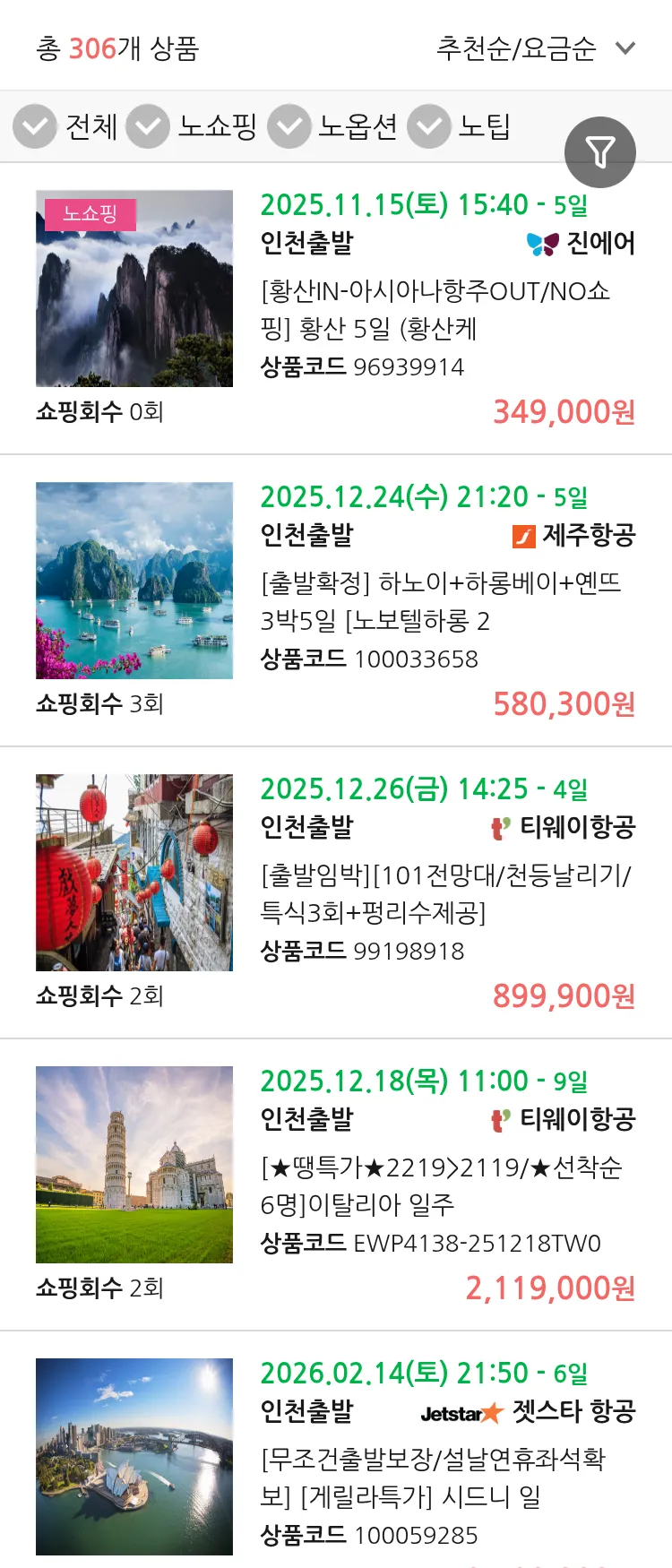The height and width of the screenshot is (1568, 672).
Task: Click the Pisa tower tour thumbnail
Action: click(x=134, y=1165)
